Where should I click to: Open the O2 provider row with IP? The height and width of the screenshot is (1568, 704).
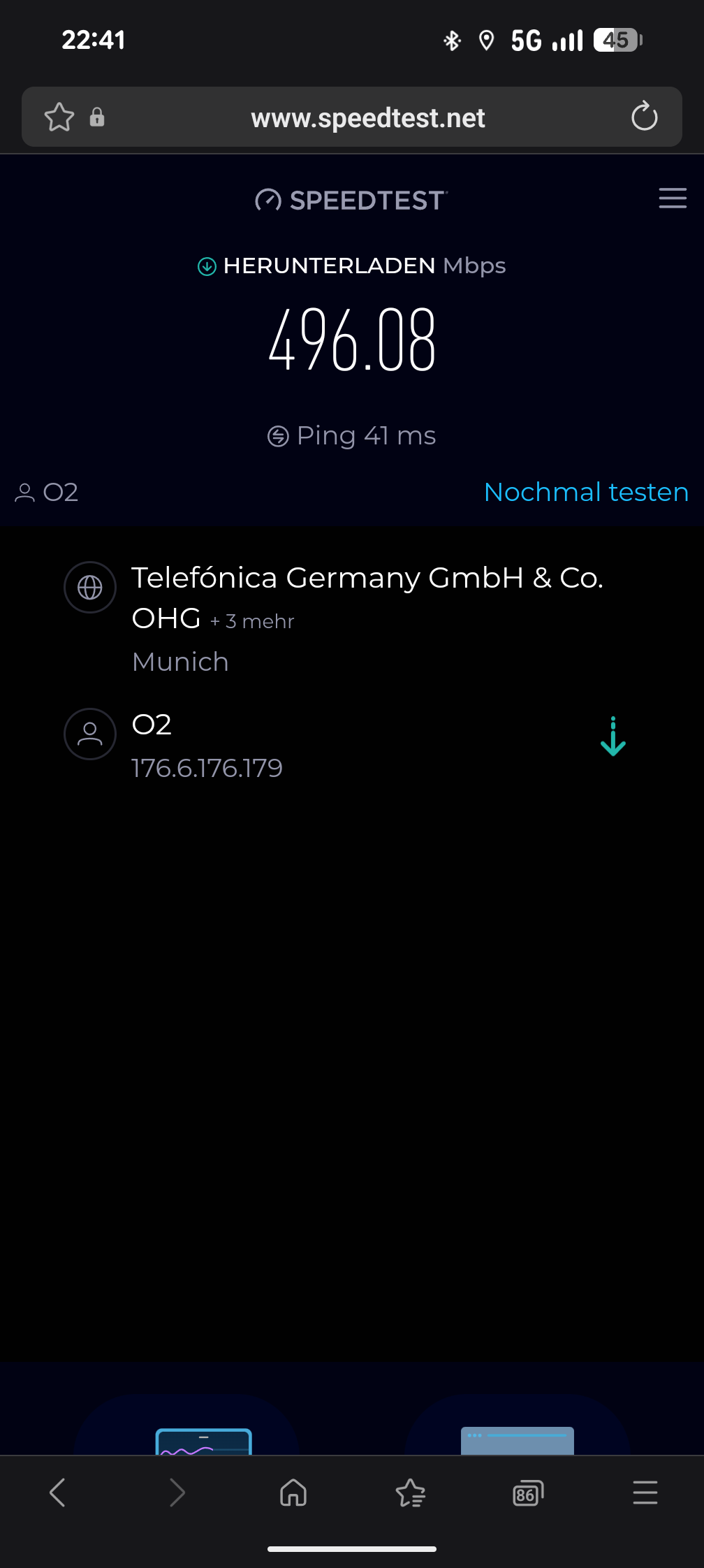(279, 745)
